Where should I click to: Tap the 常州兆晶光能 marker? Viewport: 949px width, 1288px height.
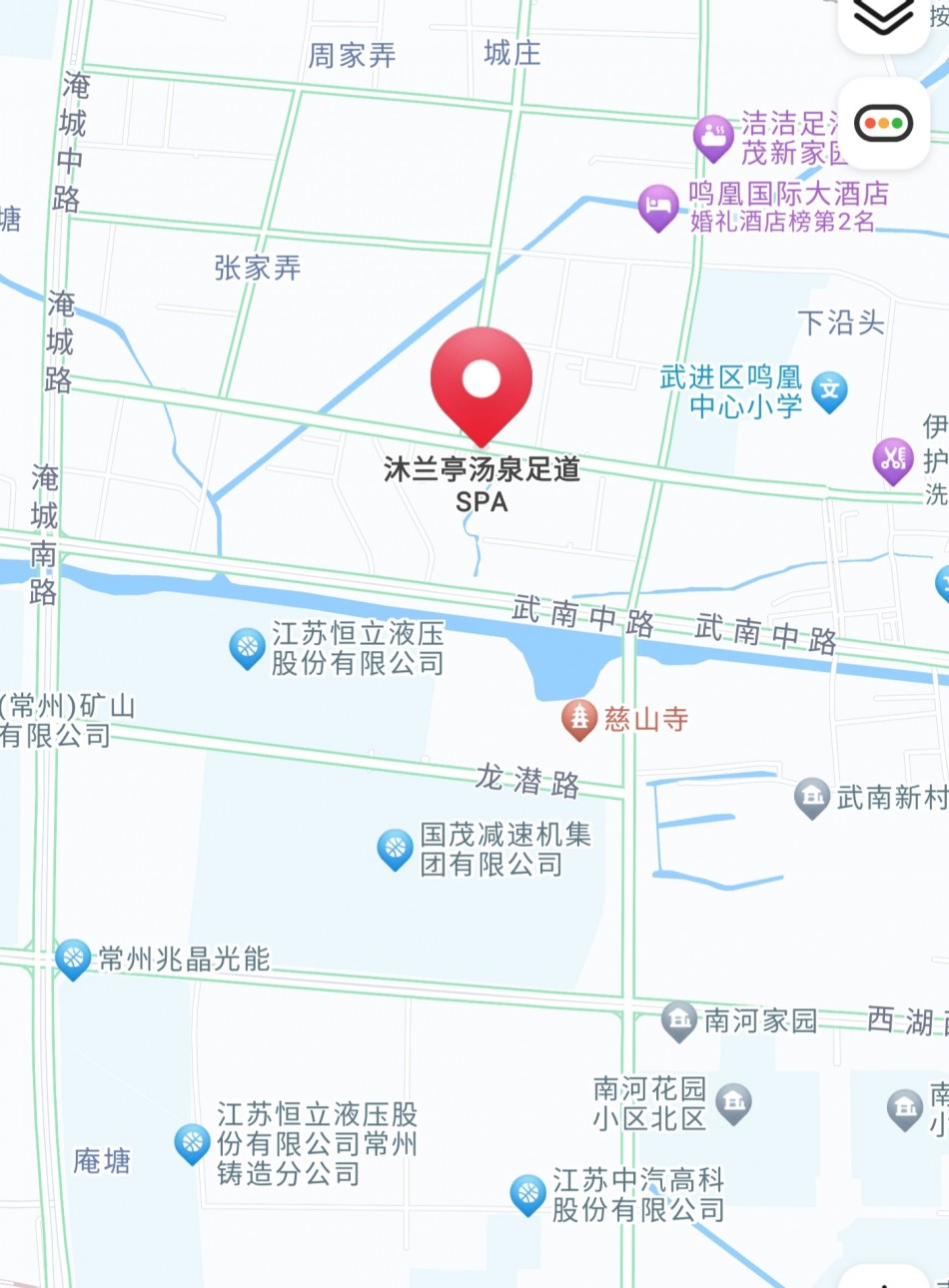(x=73, y=959)
